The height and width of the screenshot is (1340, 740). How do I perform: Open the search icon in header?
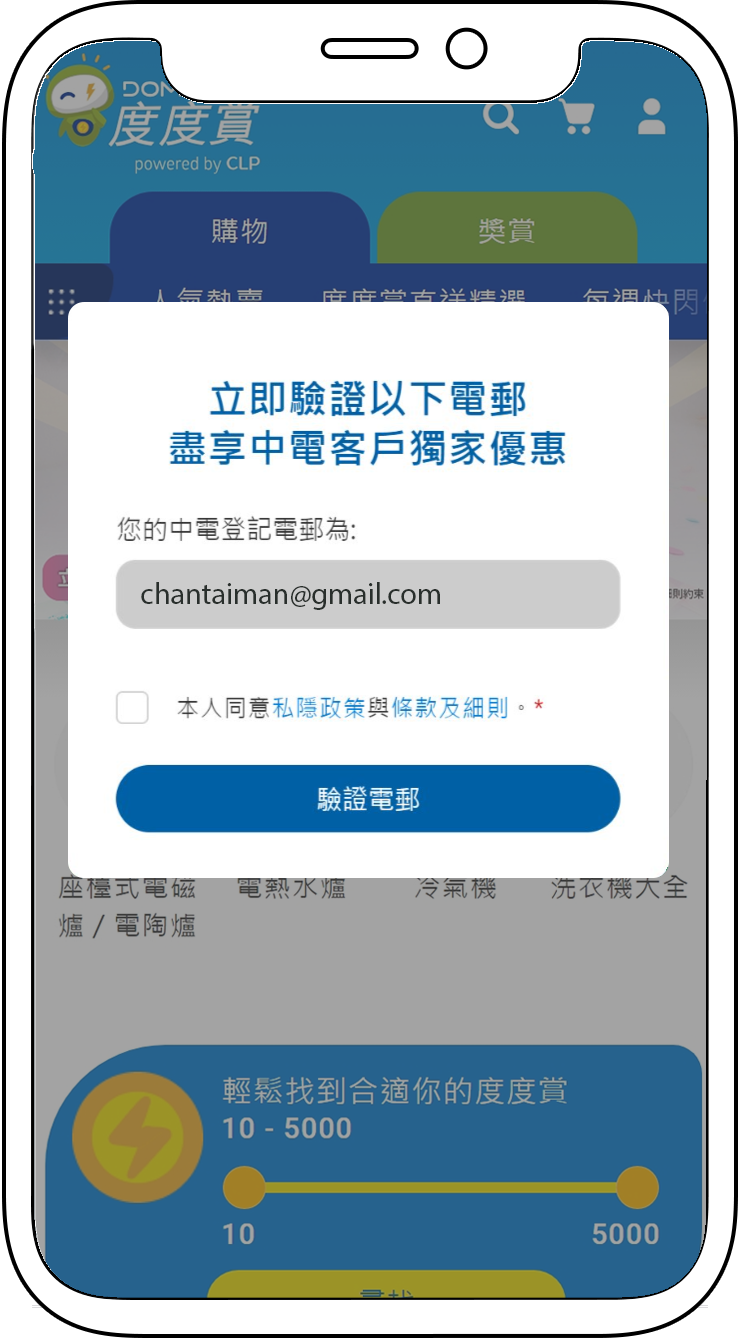point(501,117)
